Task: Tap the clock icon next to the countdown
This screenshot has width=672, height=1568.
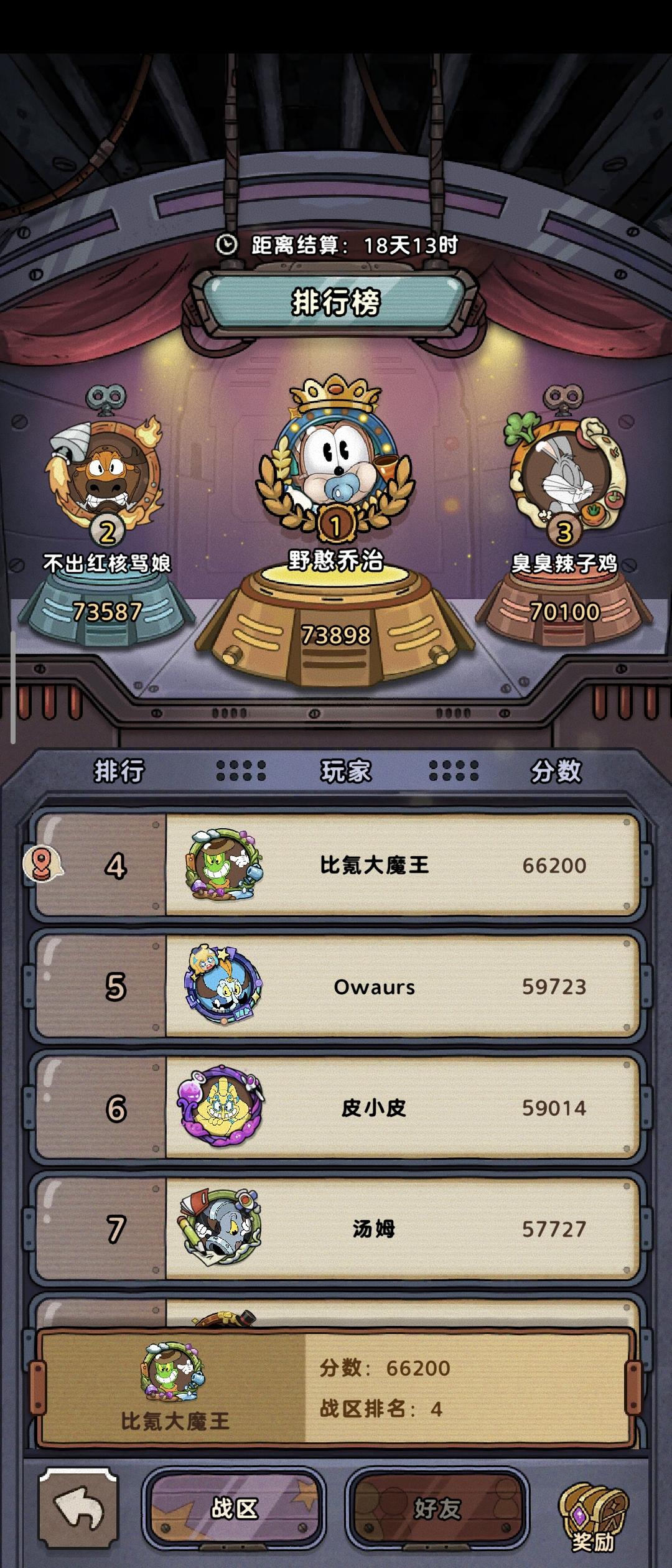Action: 226,245
